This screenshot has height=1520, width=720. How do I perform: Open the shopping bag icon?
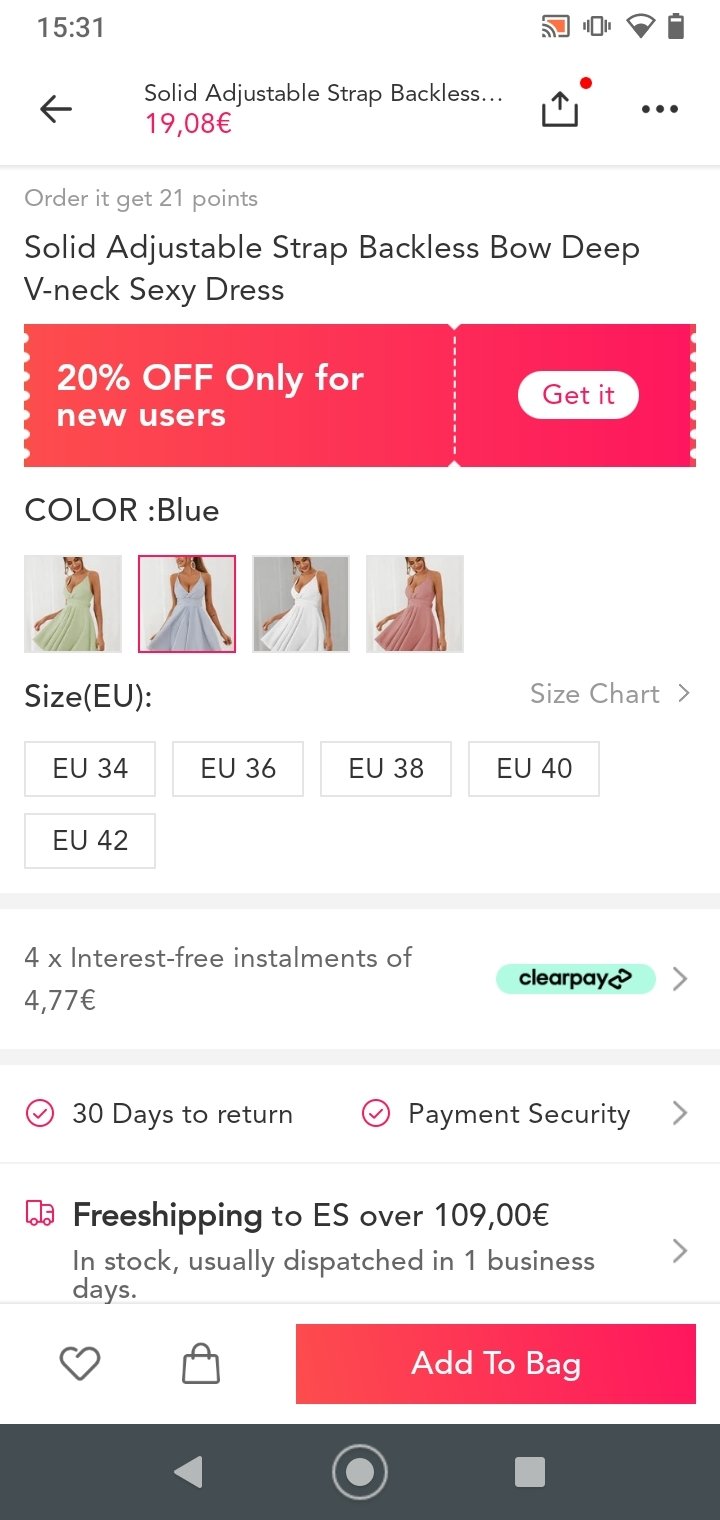coord(201,1364)
